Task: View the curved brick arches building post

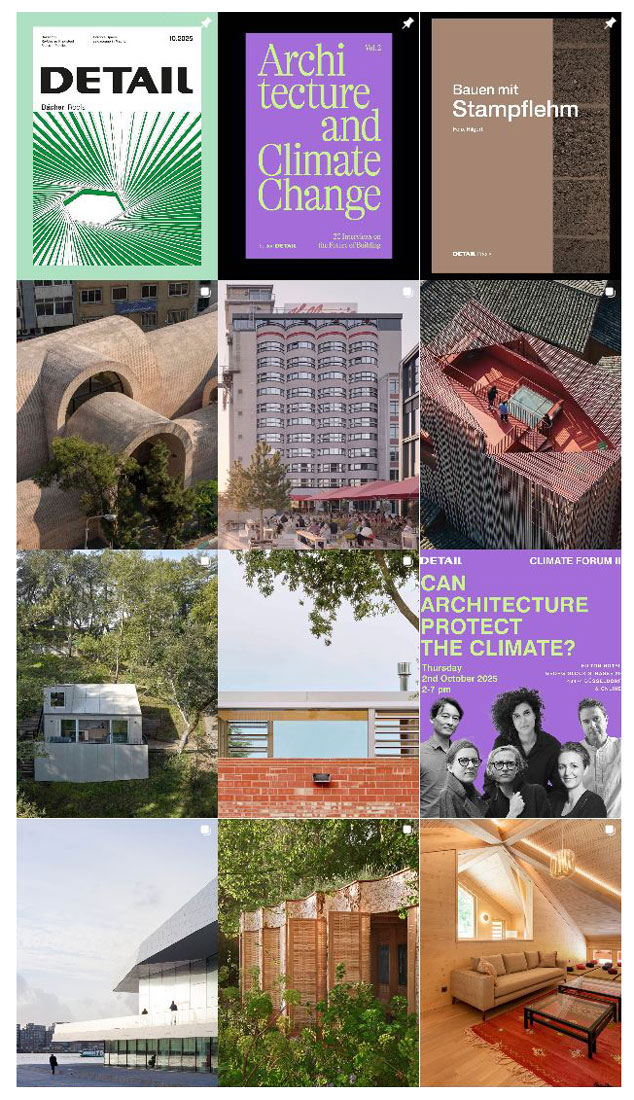Action: tap(117, 415)
